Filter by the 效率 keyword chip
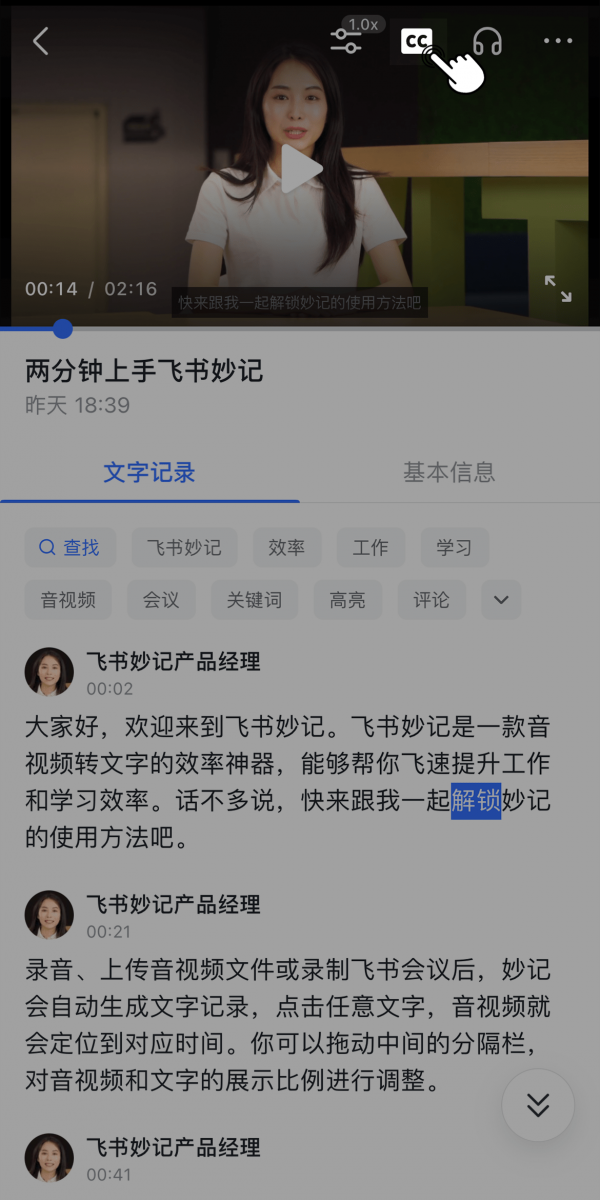Screen dimensions: 600x1200 pyautogui.click(x=287, y=548)
